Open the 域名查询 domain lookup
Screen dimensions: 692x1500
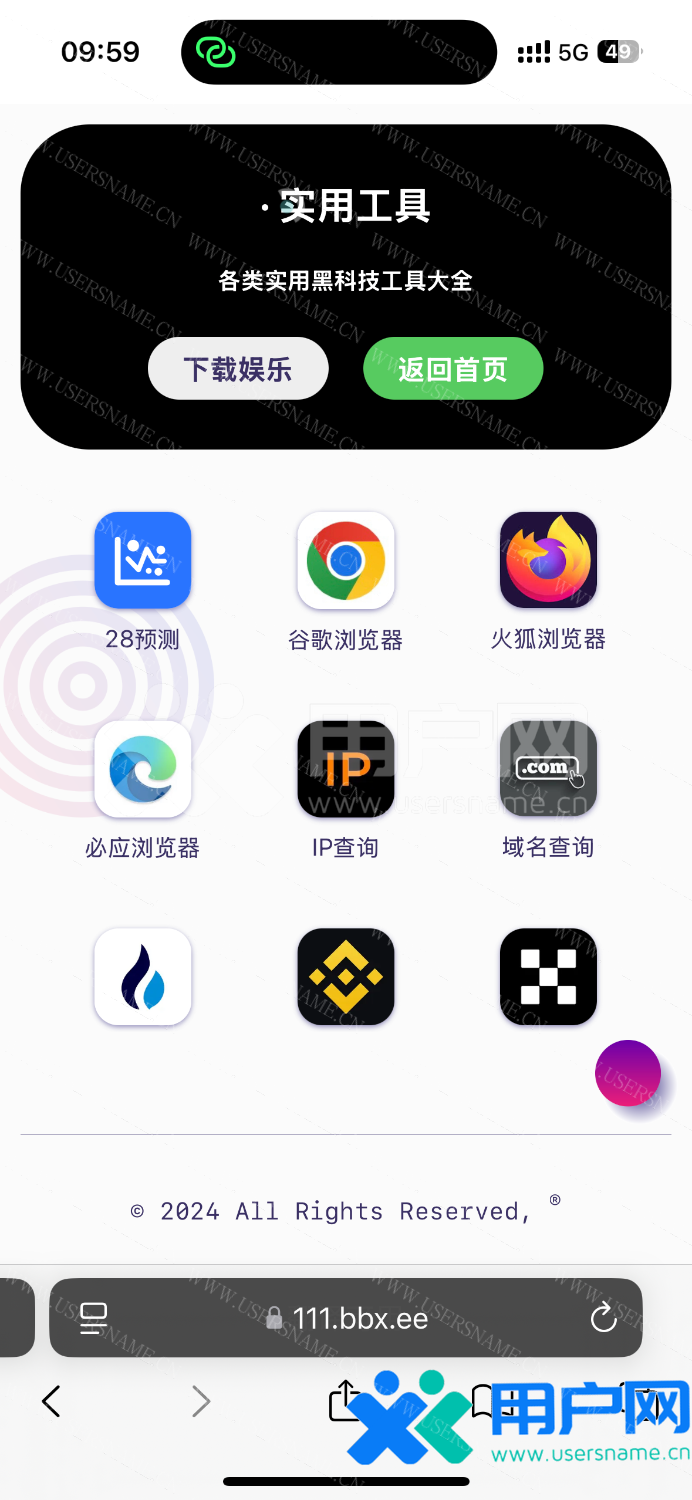(x=548, y=769)
